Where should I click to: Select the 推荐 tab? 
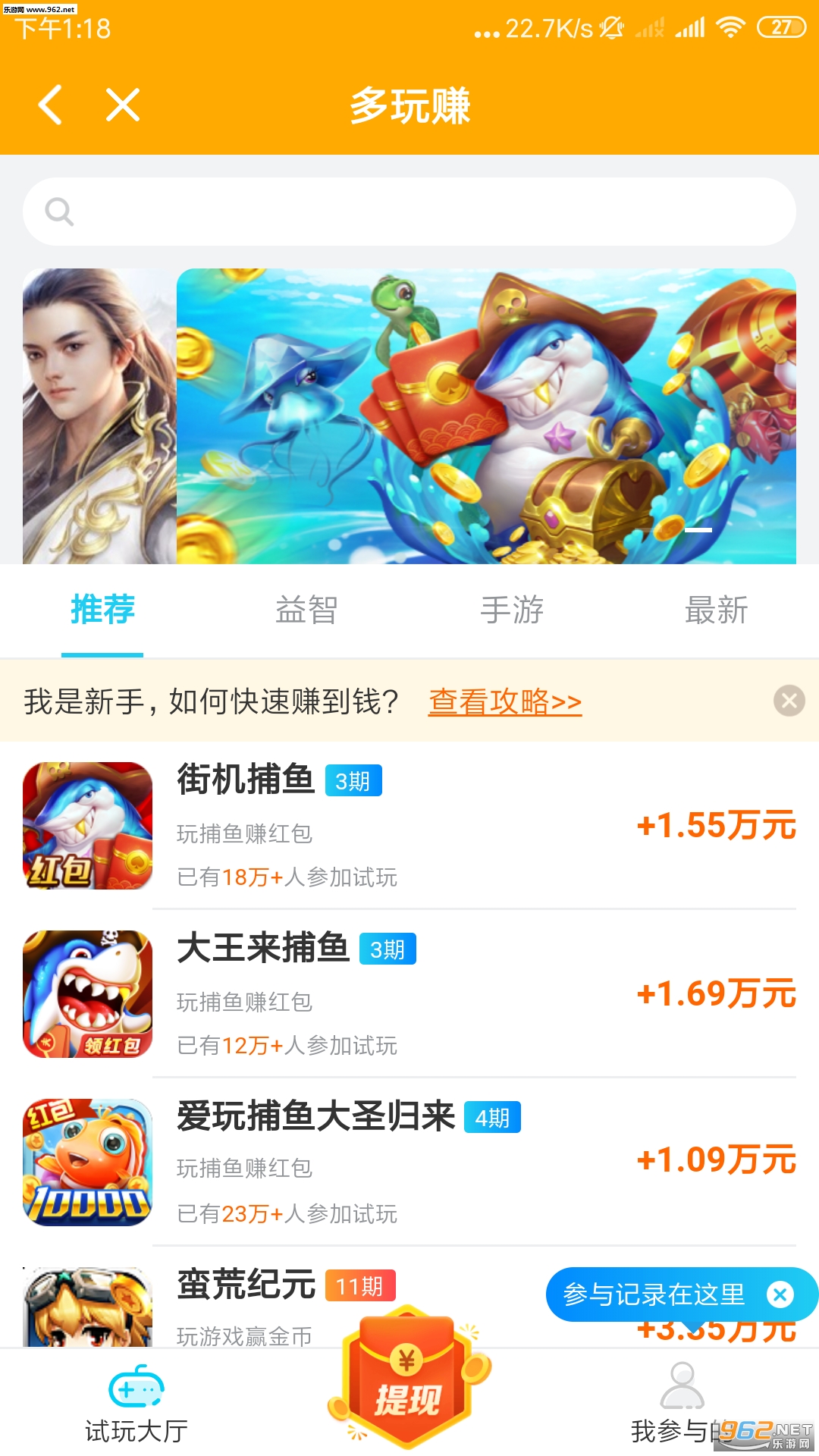pos(102,610)
